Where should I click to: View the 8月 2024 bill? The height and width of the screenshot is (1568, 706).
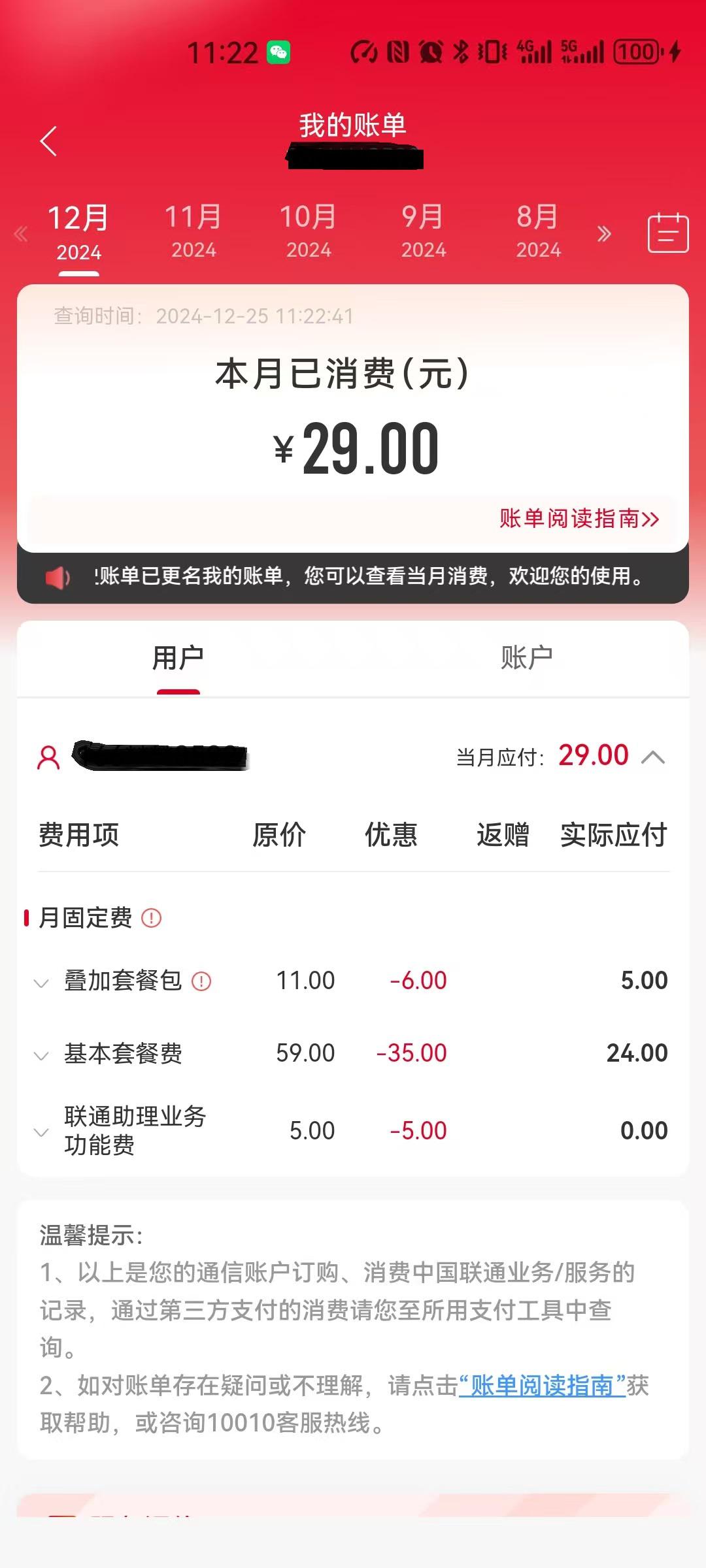539,231
